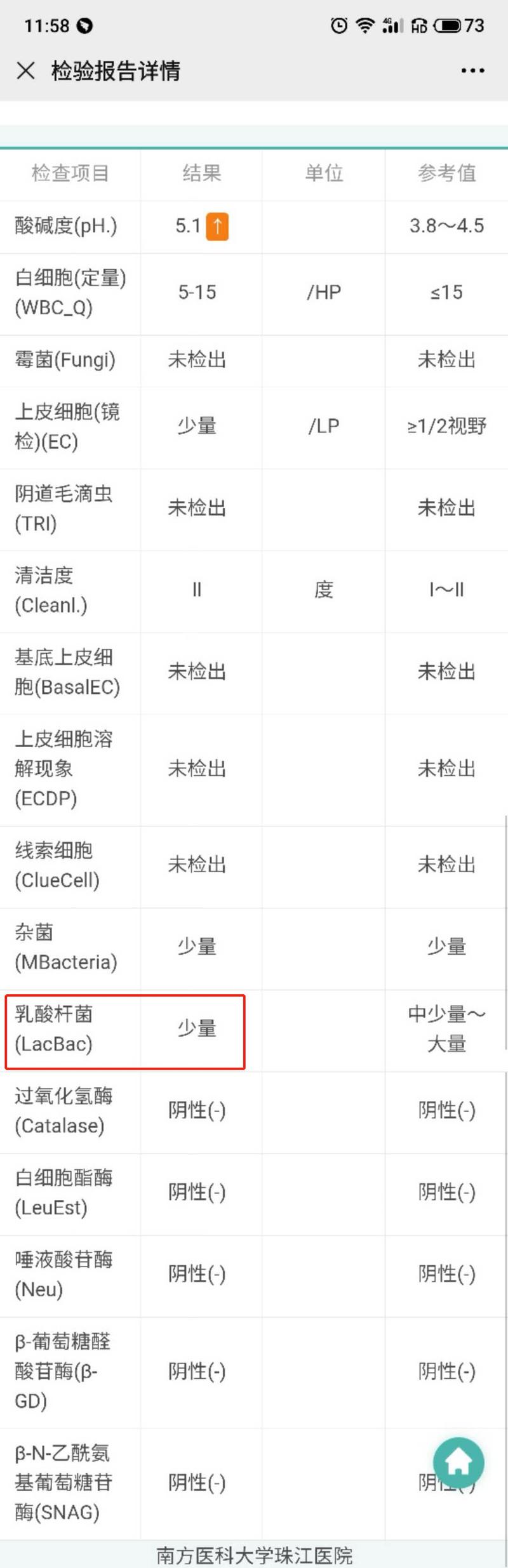This screenshot has height=1568, width=508.
Task: Open the three-dot more menu
Action: pyautogui.click(x=472, y=70)
